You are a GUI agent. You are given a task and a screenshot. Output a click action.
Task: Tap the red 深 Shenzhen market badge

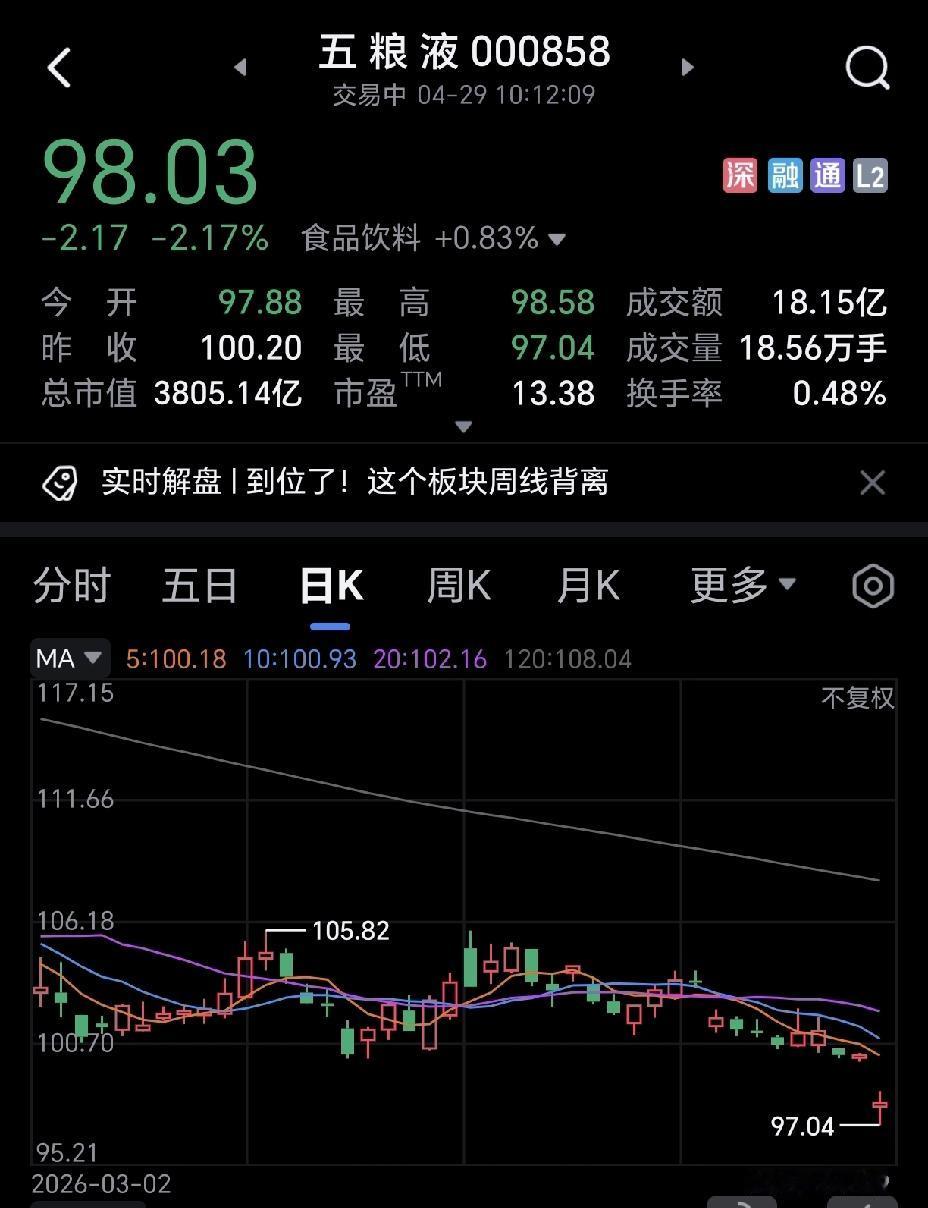(x=740, y=174)
